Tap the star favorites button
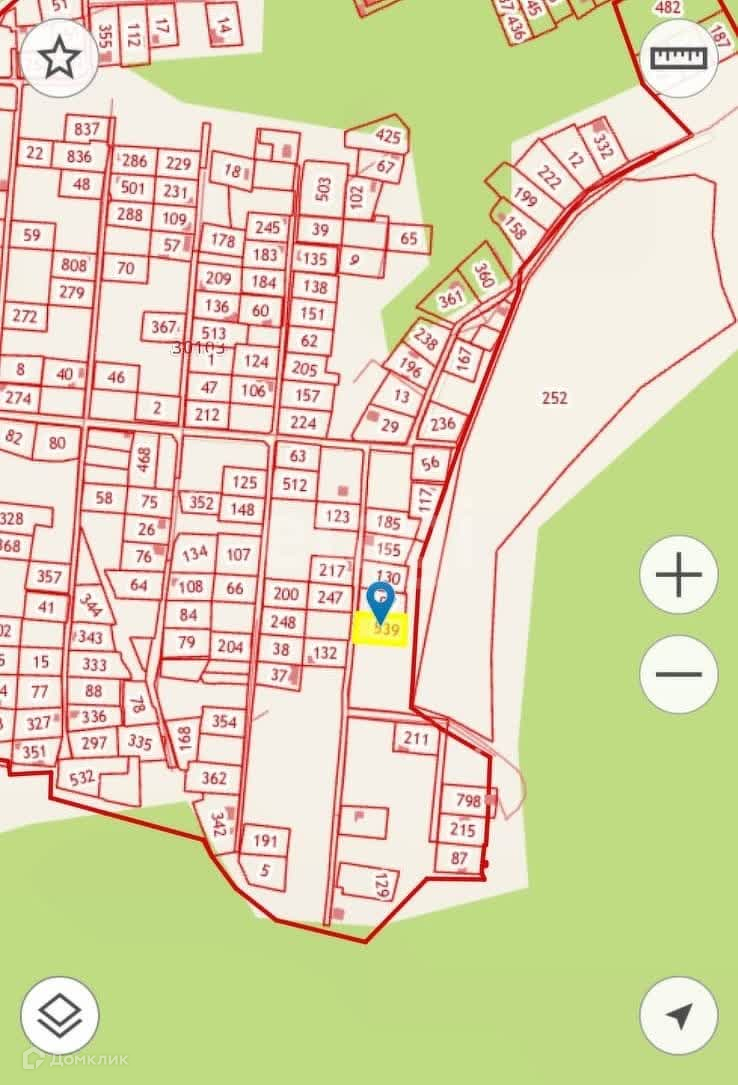The width and height of the screenshot is (738, 1085). click(59, 58)
